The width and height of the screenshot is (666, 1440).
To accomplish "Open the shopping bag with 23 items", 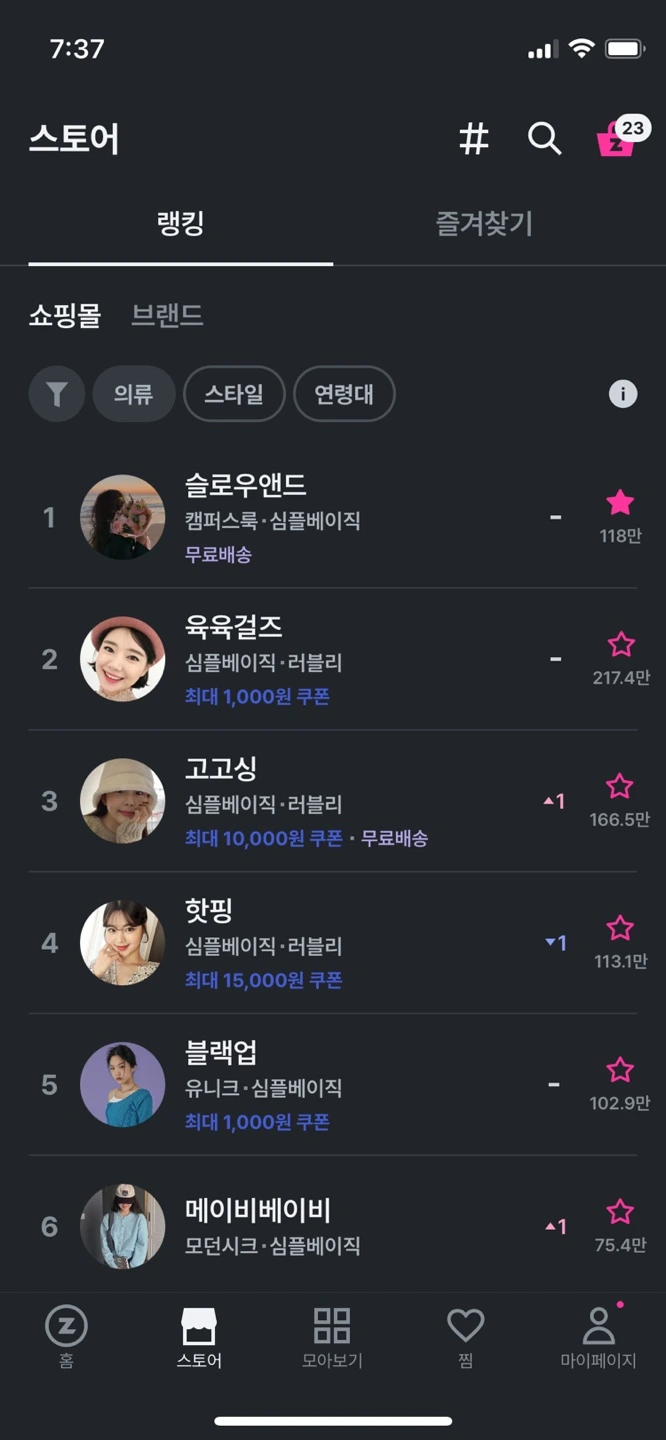I will [x=616, y=140].
